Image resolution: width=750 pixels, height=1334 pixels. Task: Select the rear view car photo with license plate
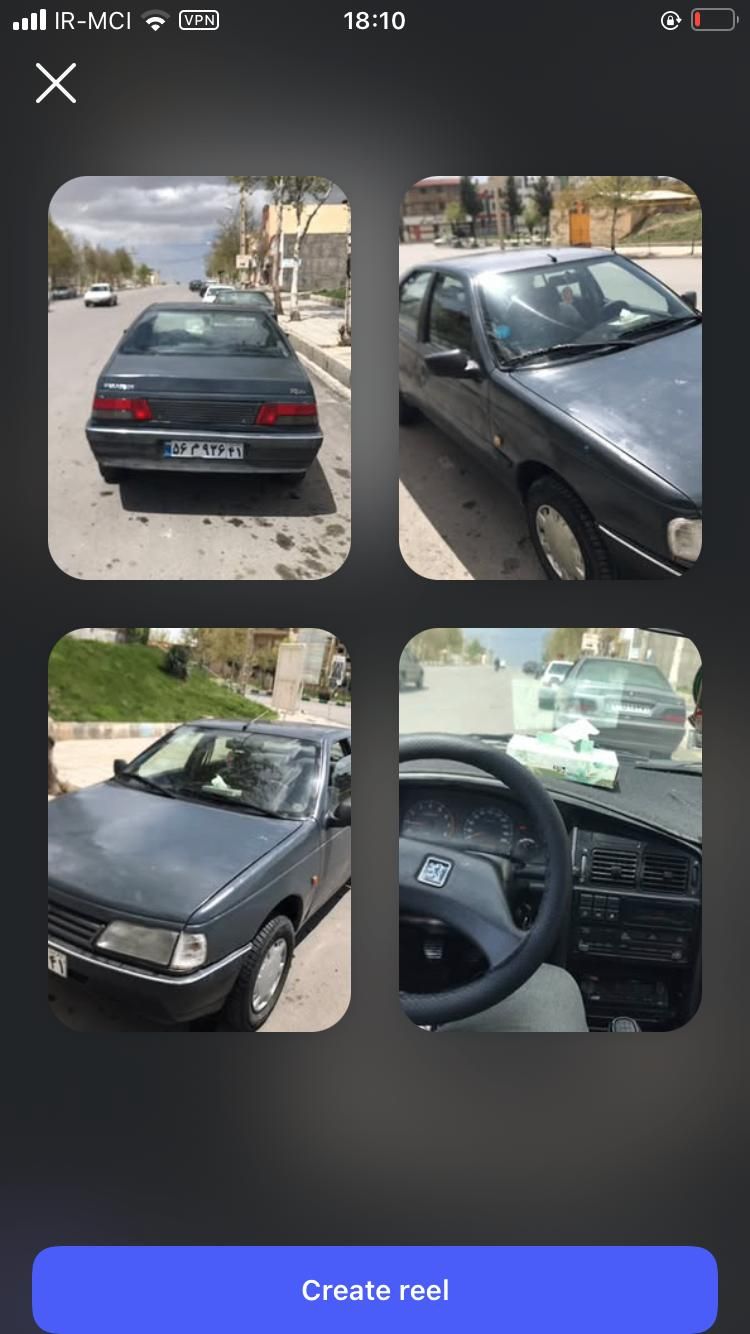(x=199, y=378)
